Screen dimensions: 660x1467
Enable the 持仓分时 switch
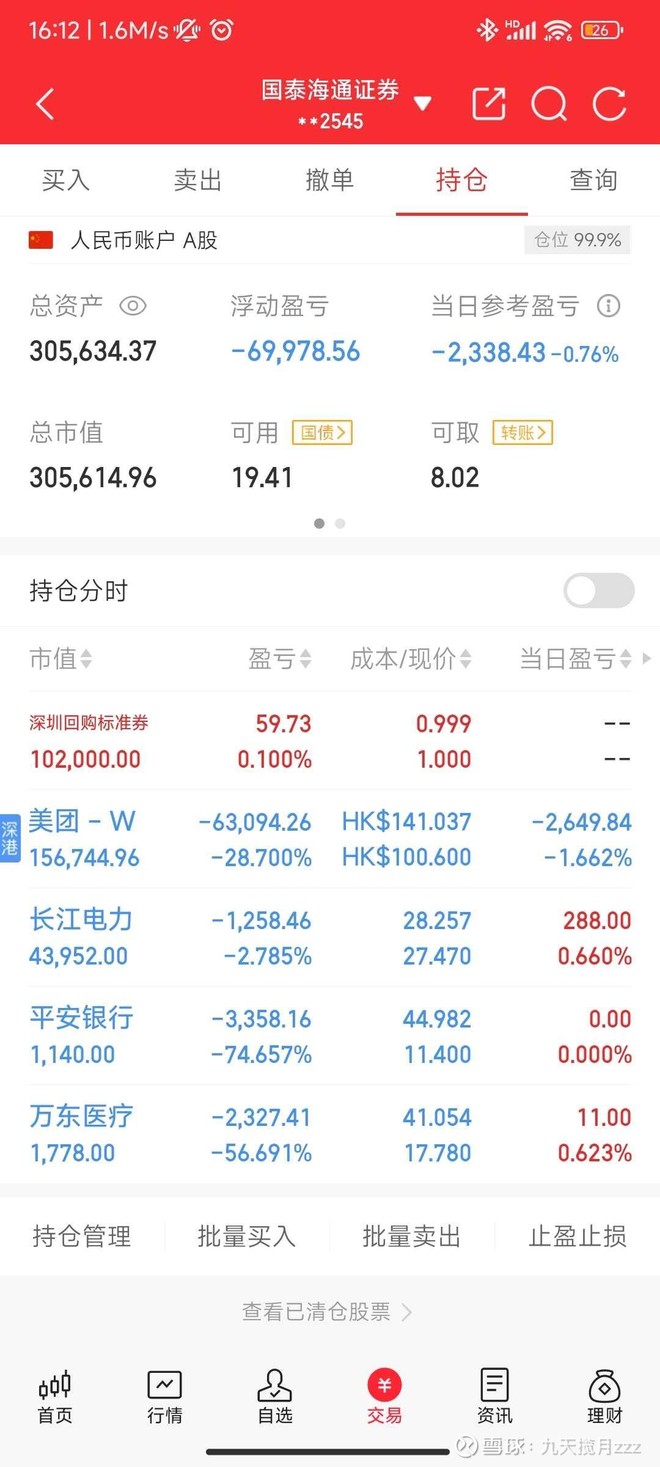click(598, 591)
